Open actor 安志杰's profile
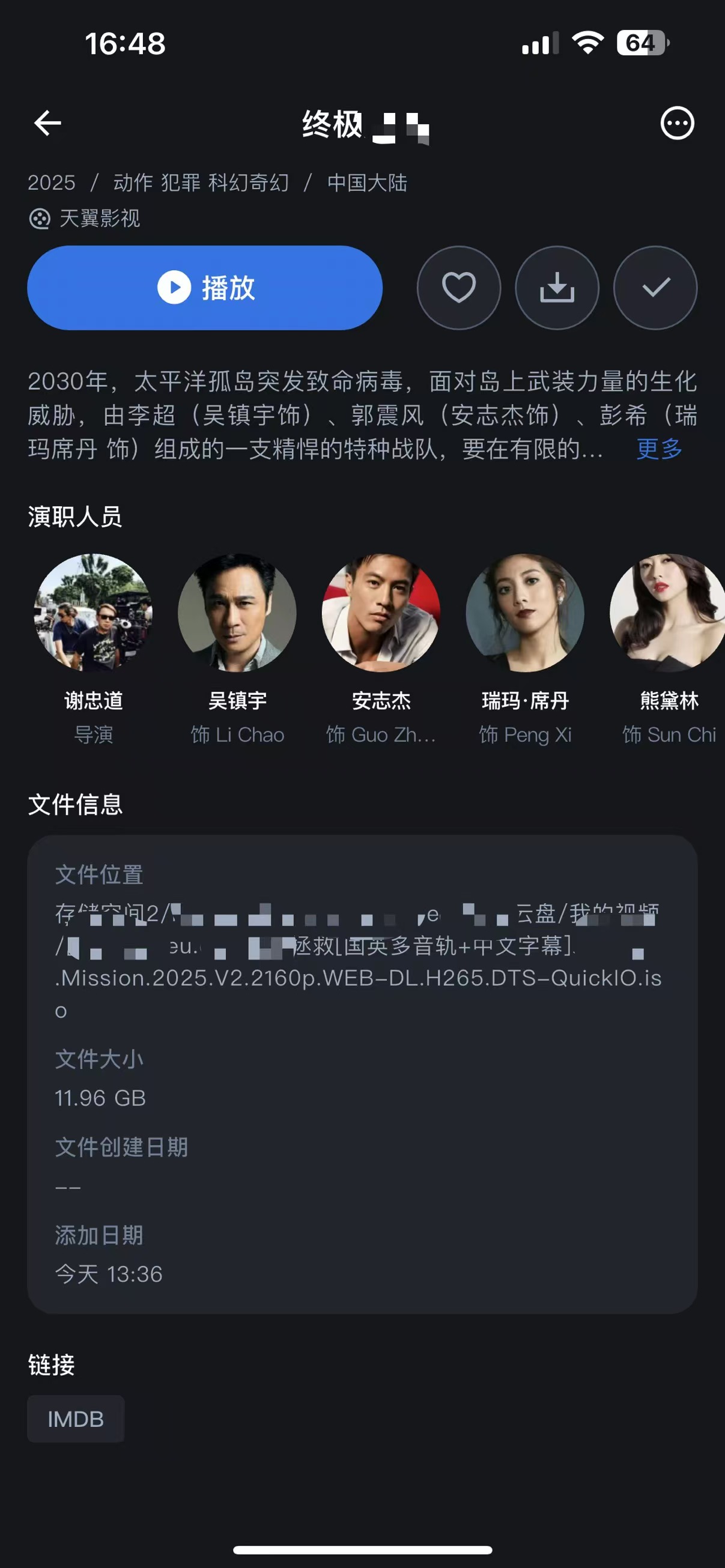This screenshot has width=725, height=1568. 380,613
